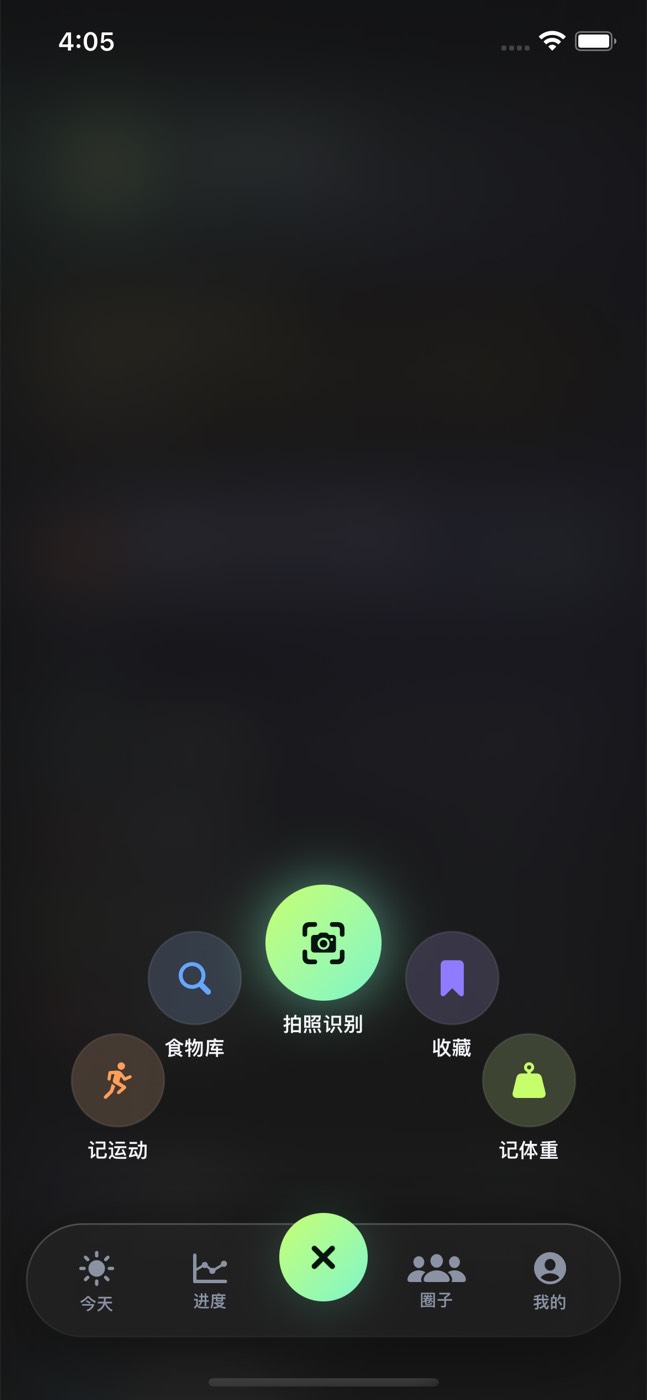Open the 食物库 food library search
The image size is (647, 1400).
[x=195, y=978]
